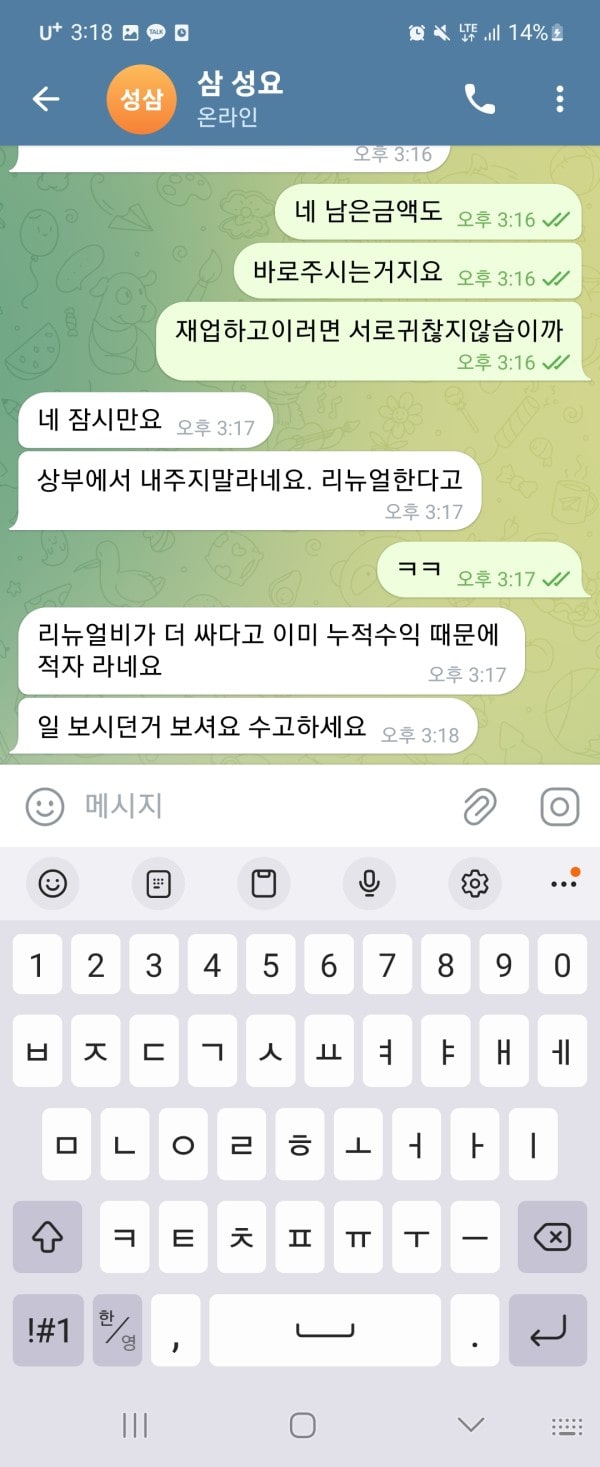Start voice input with the microphone key
Image resolution: width=600 pixels, height=1467 pixels.
tap(369, 883)
